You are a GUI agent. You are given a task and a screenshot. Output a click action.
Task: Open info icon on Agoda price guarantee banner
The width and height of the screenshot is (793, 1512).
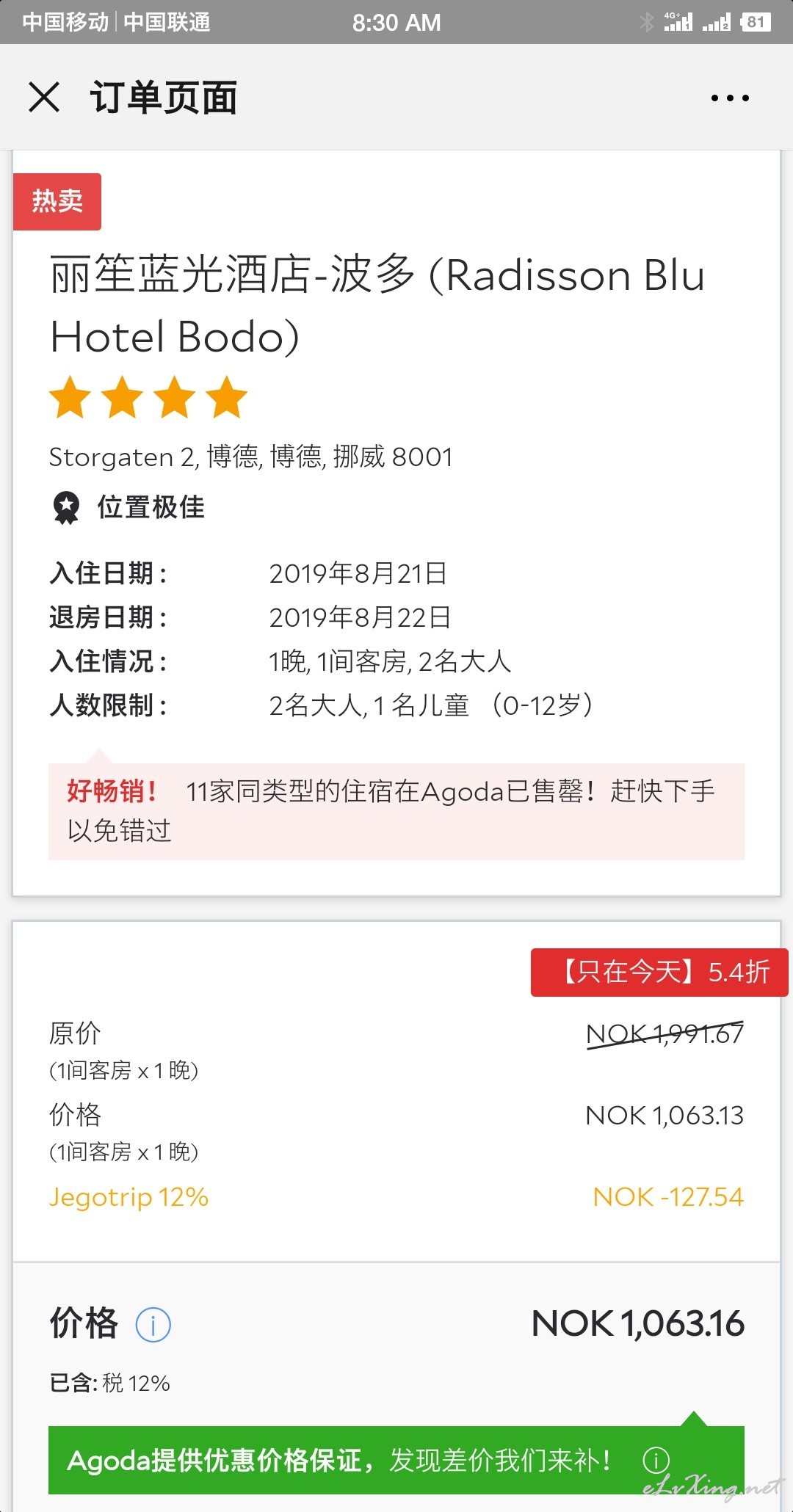pyautogui.click(x=656, y=1460)
